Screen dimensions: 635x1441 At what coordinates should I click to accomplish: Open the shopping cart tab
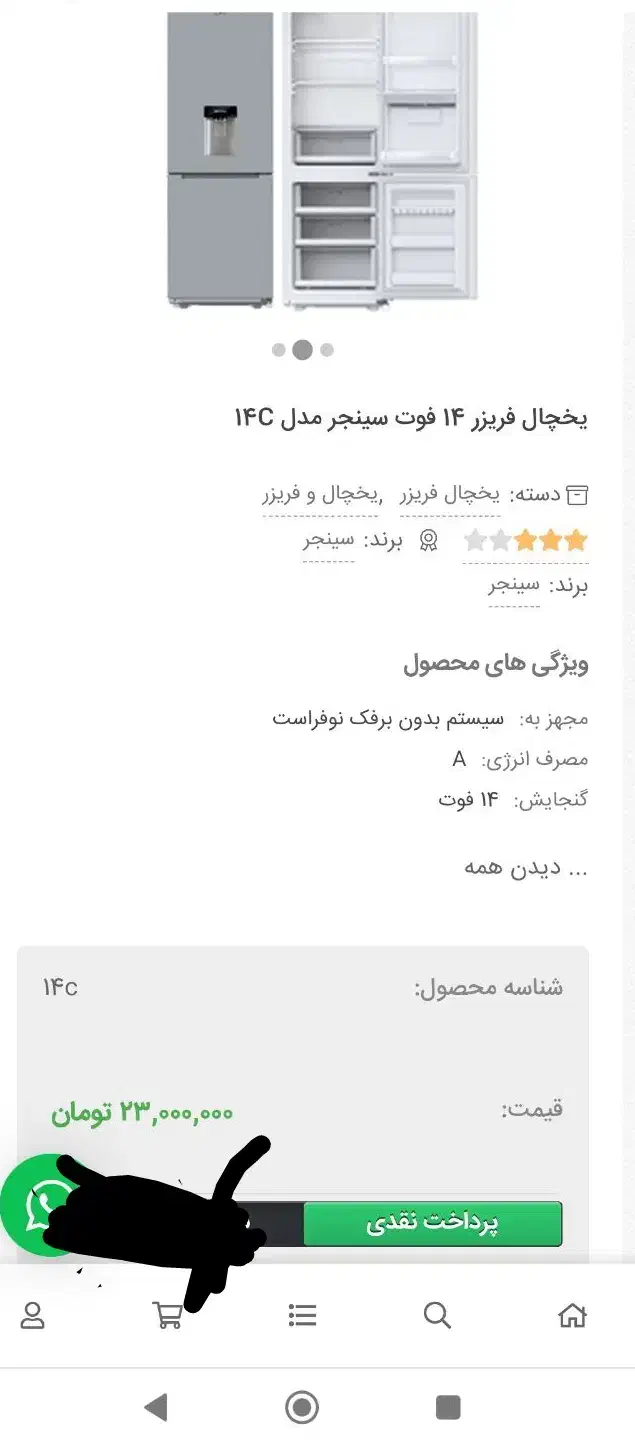[167, 1315]
